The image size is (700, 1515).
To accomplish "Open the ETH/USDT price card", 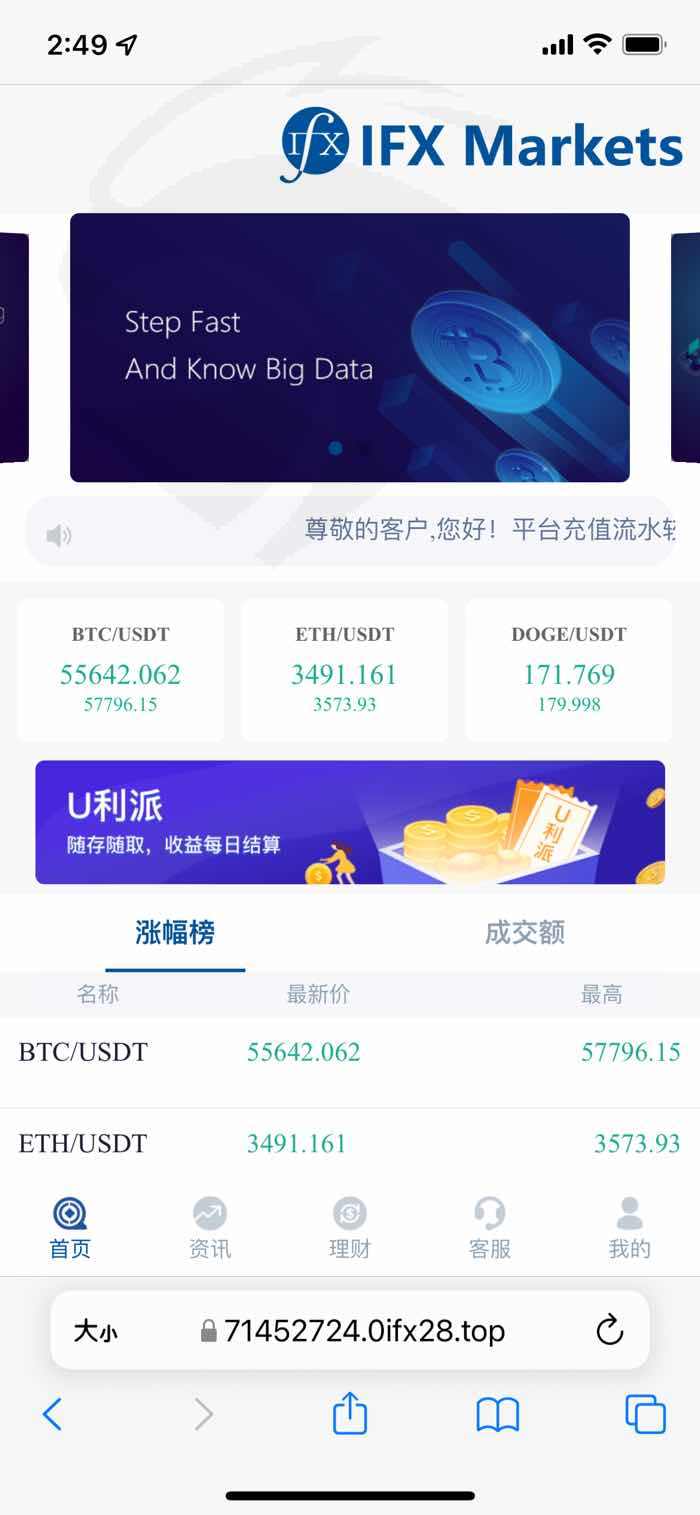I will click(x=345, y=670).
